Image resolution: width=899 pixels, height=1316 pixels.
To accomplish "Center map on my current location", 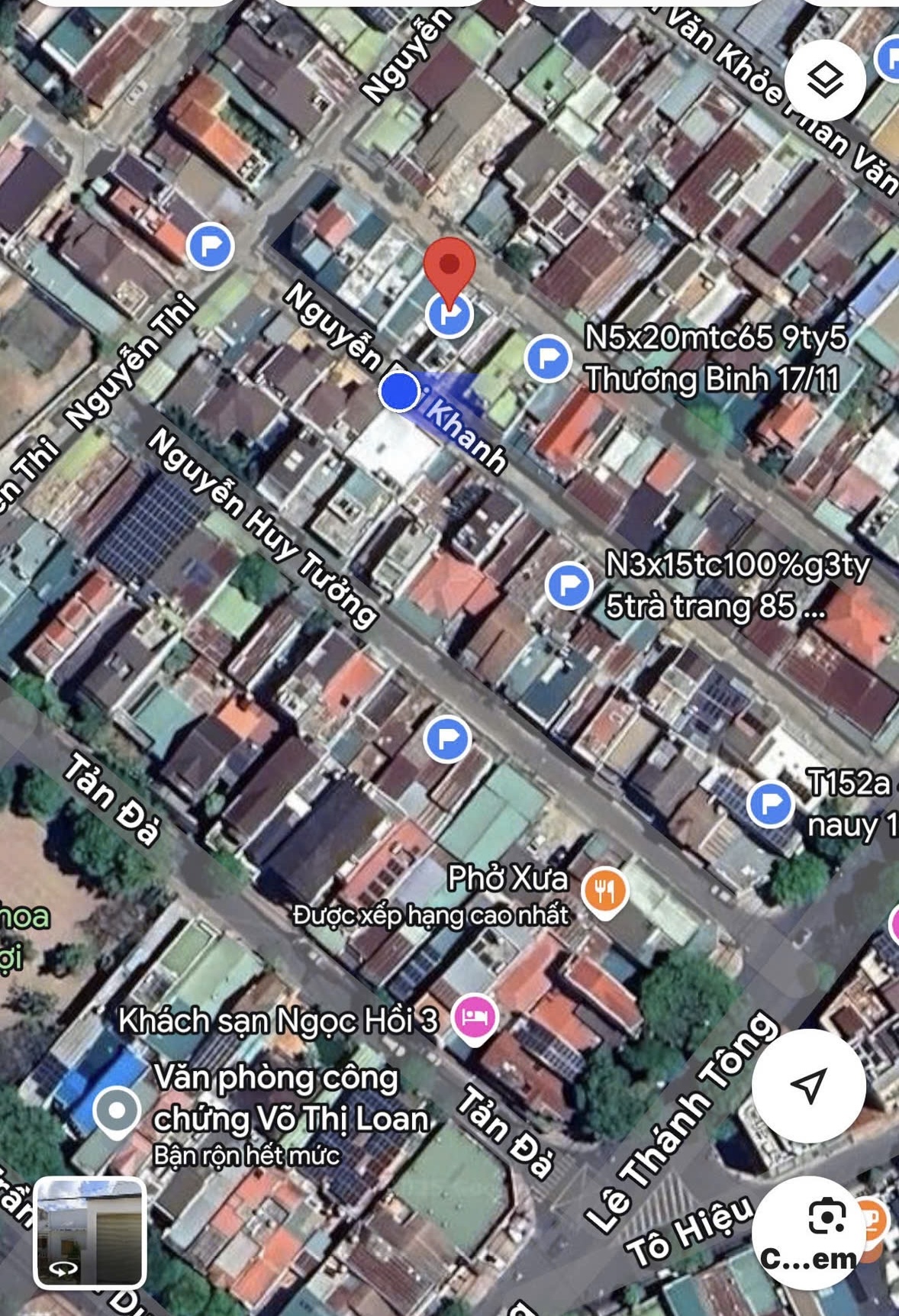I will click(808, 1085).
